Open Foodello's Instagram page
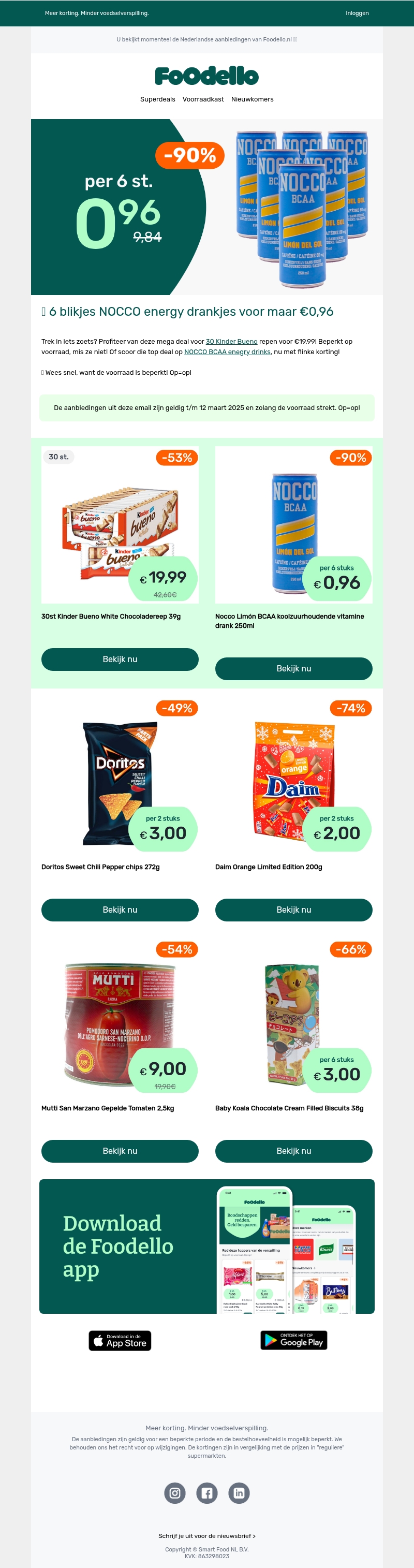Screen dimensions: 414x1568 pyautogui.click(x=175, y=1492)
